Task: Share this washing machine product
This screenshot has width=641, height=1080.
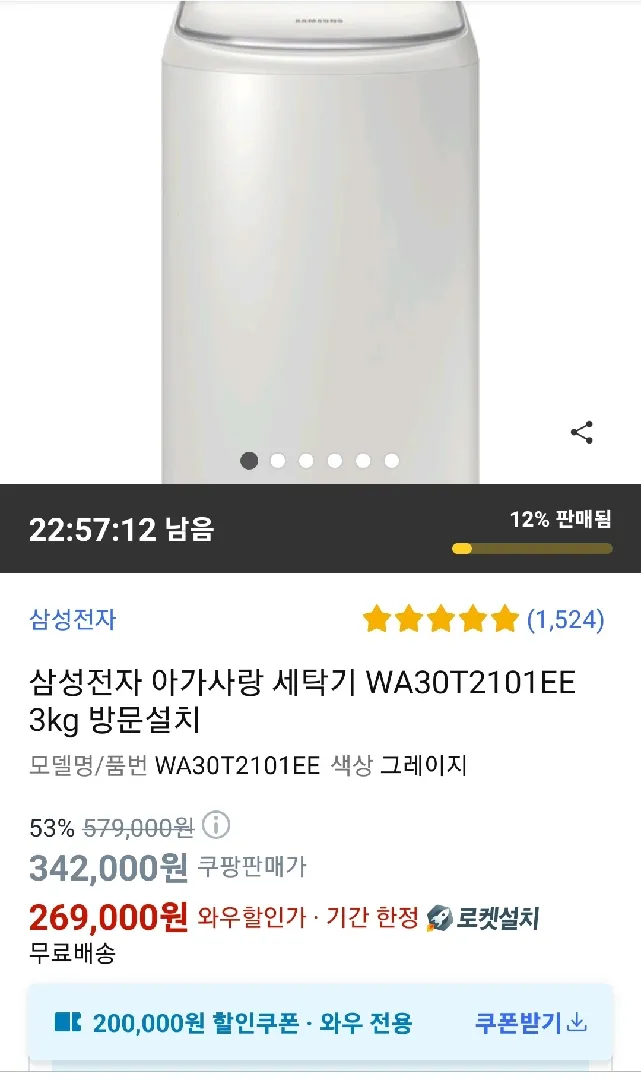Action: [x=582, y=433]
